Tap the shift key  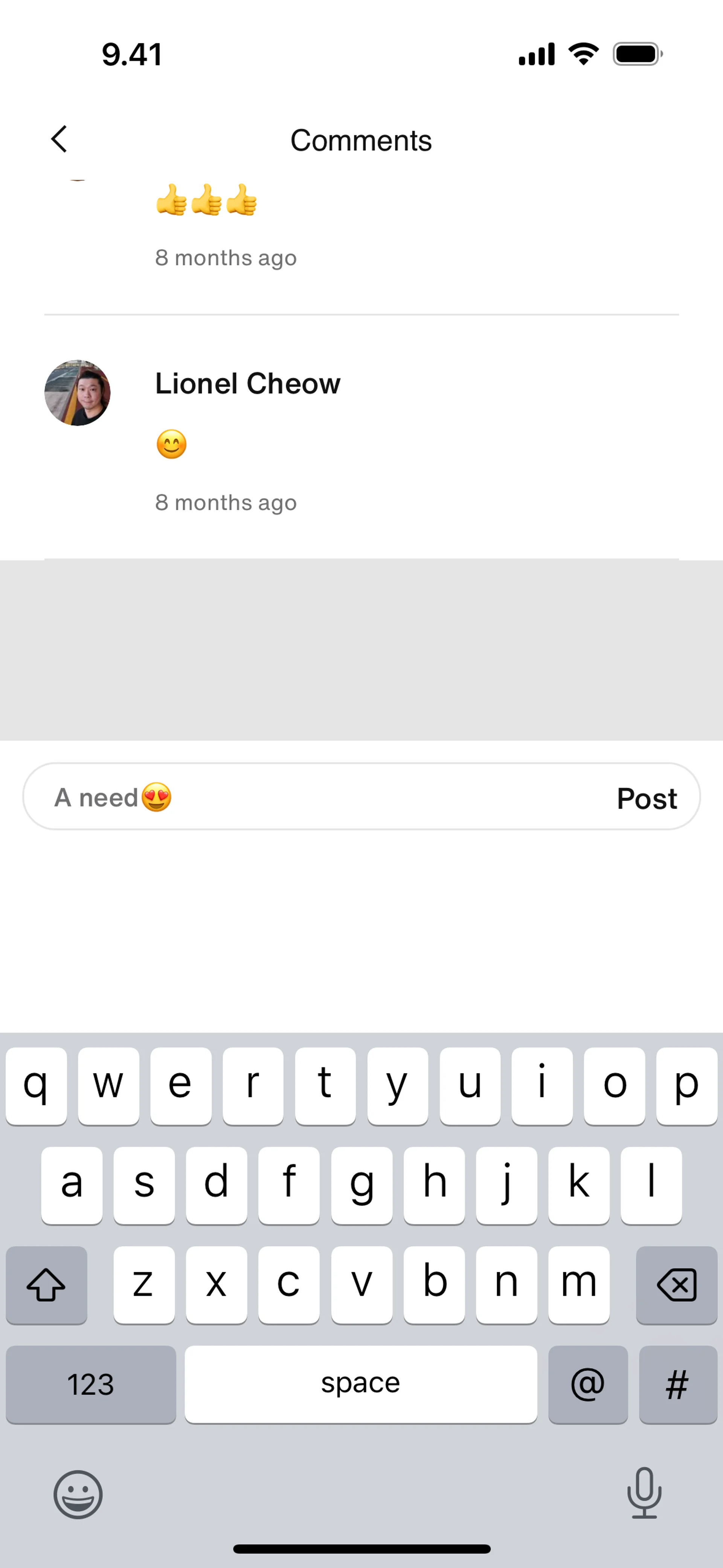tap(46, 1284)
